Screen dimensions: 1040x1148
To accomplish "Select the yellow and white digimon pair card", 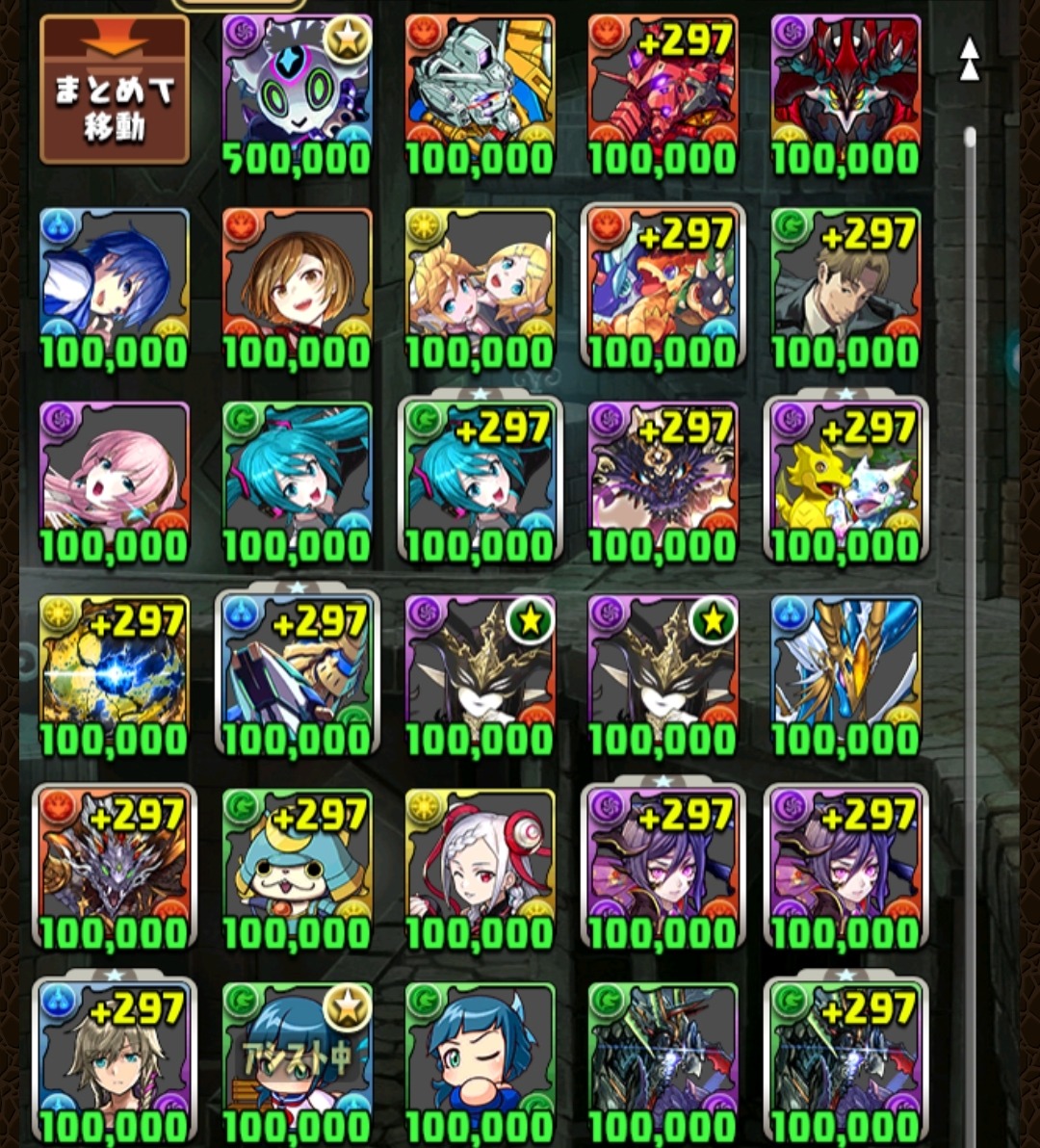I will [845, 481].
